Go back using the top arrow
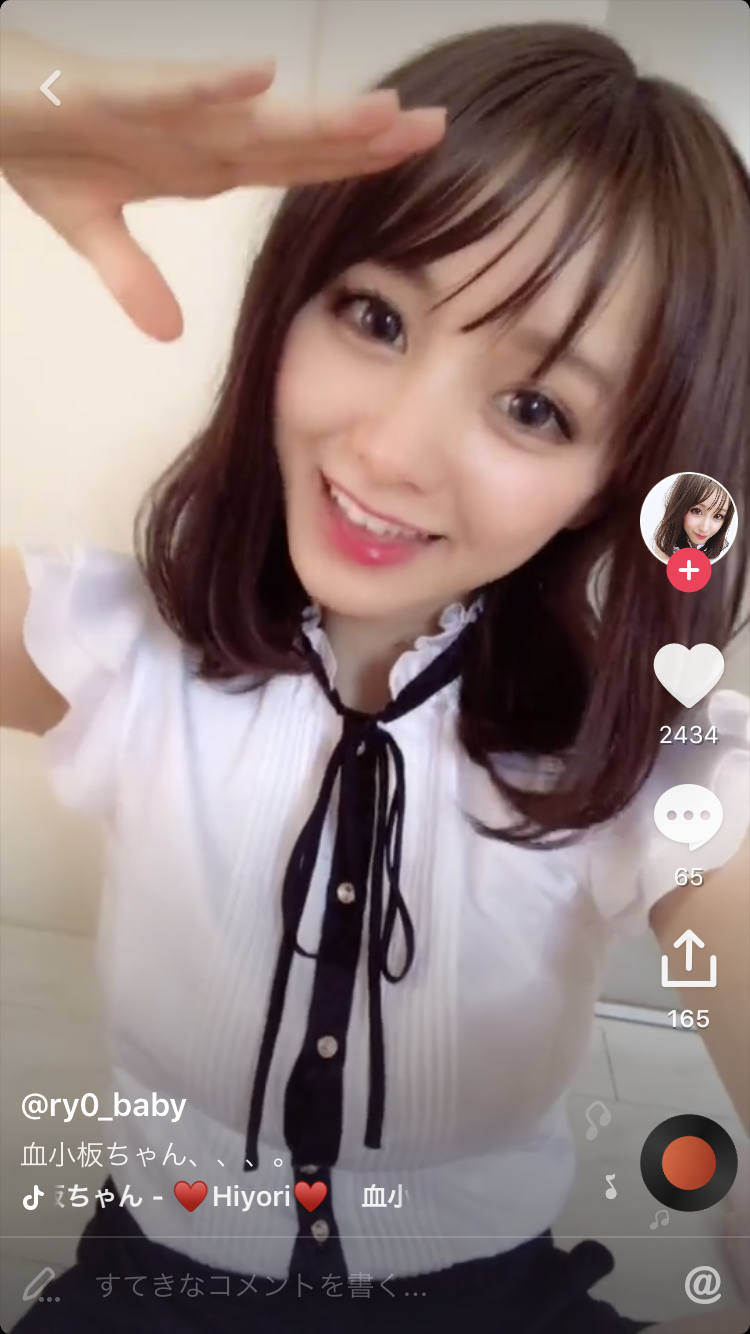 point(51,88)
